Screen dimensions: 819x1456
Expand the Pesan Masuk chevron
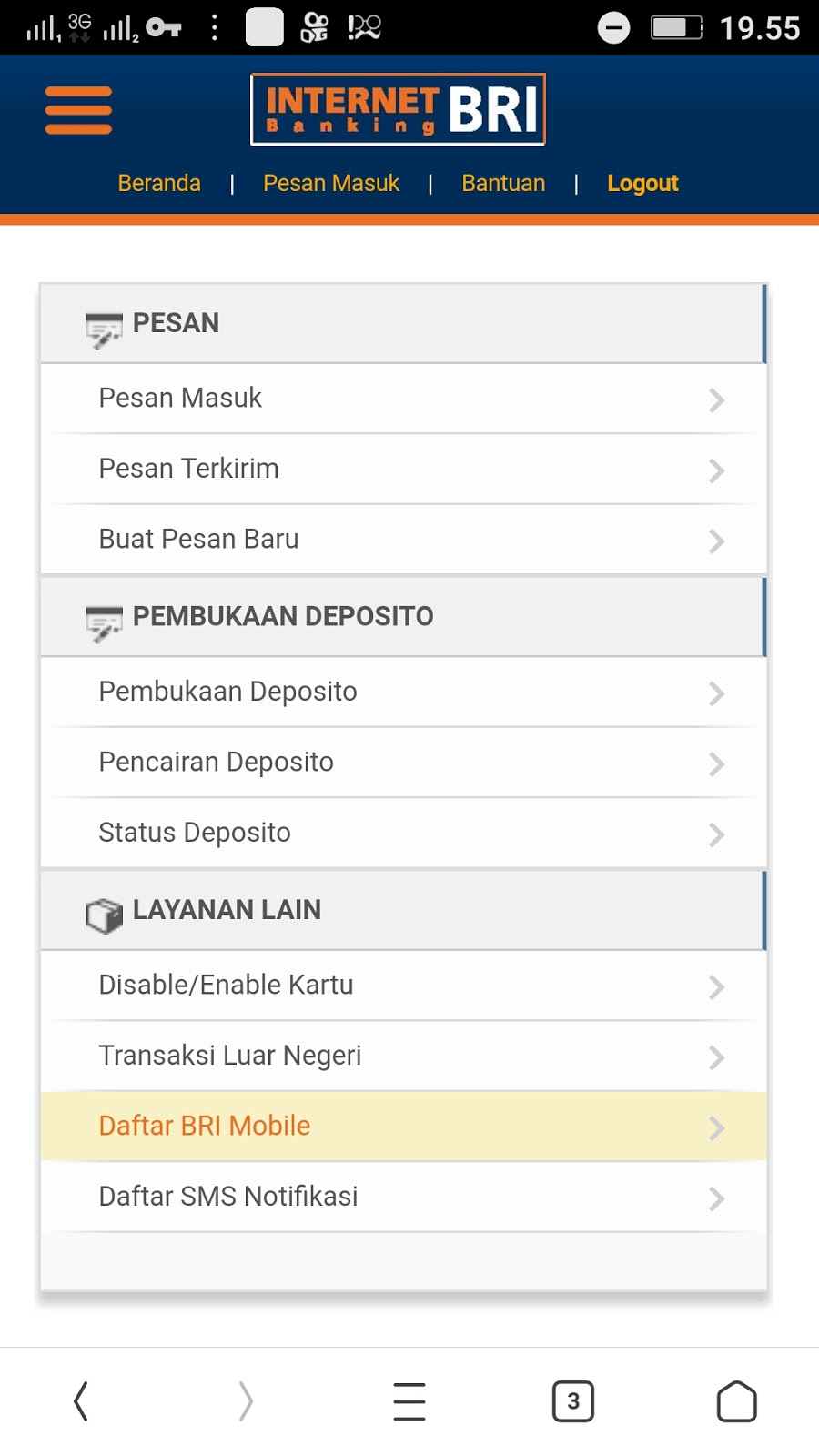(717, 400)
